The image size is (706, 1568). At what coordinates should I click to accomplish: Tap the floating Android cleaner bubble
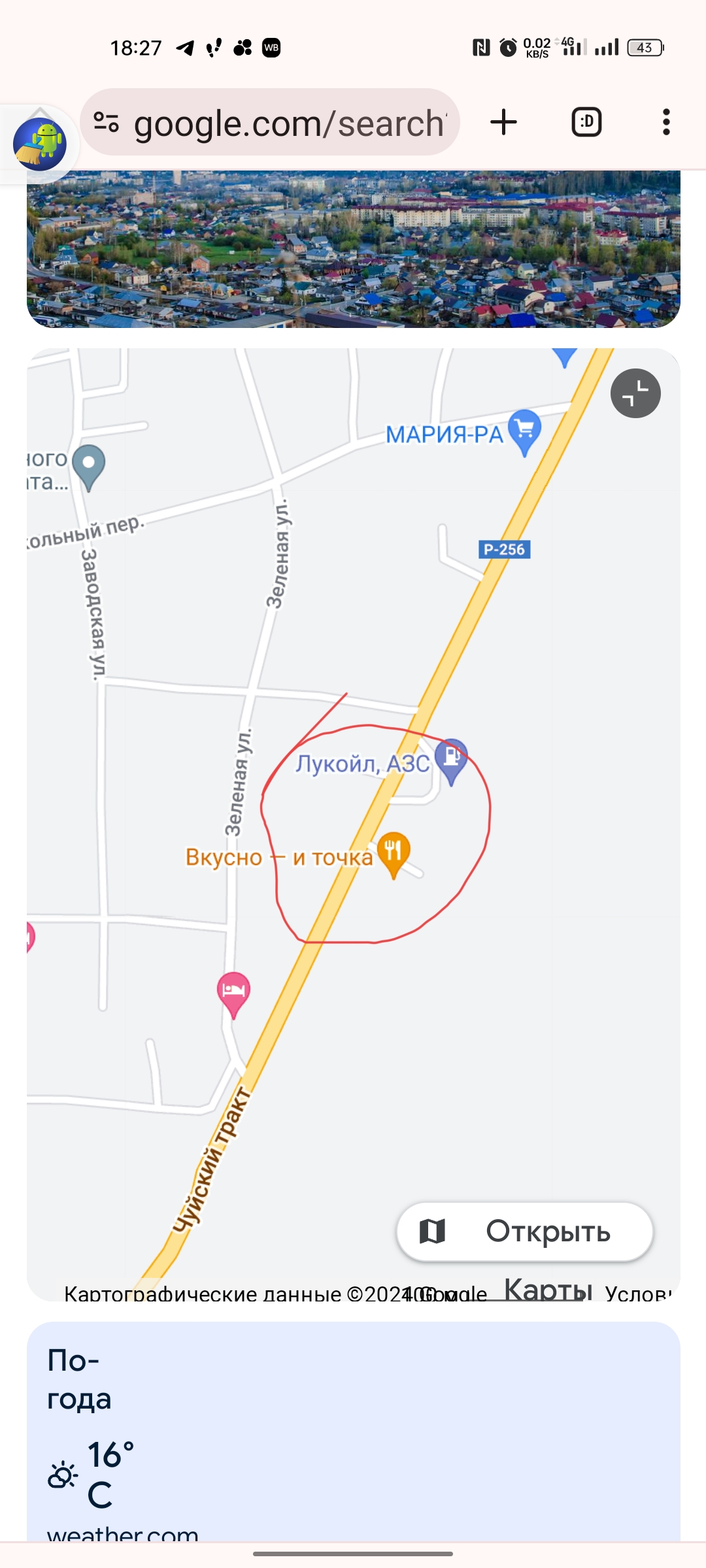click(x=40, y=144)
